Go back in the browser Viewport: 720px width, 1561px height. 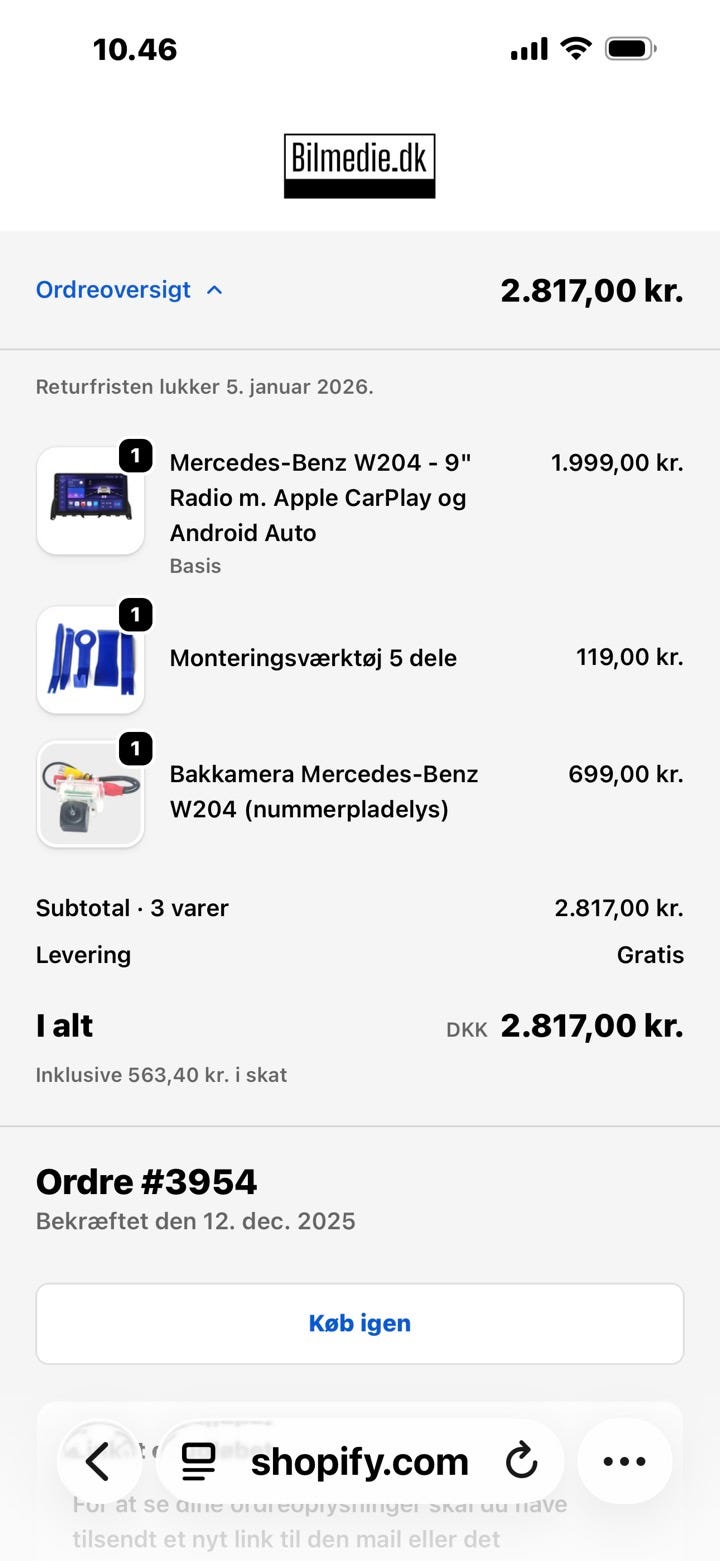[x=98, y=1462]
